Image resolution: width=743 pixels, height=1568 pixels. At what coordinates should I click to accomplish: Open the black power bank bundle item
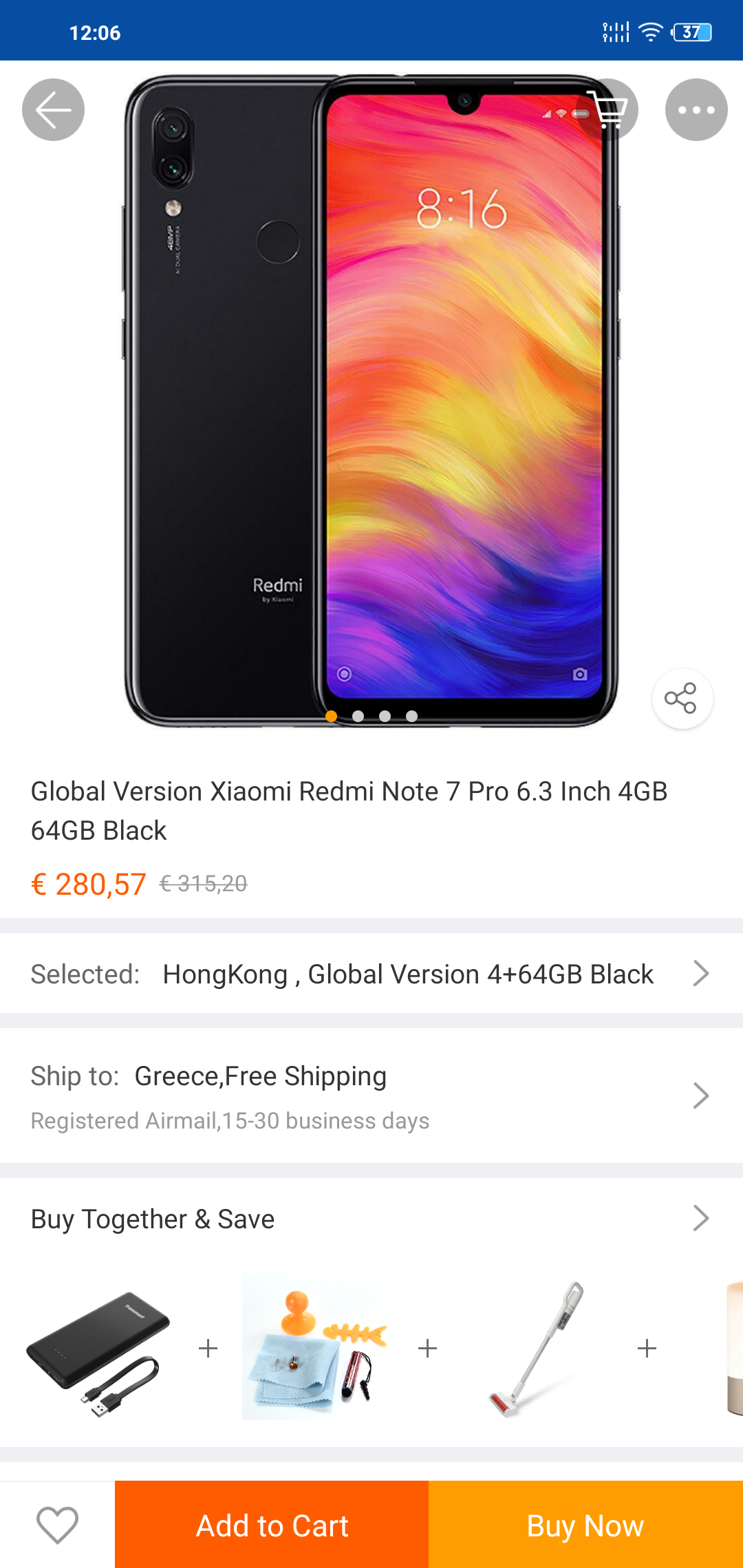98,1348
